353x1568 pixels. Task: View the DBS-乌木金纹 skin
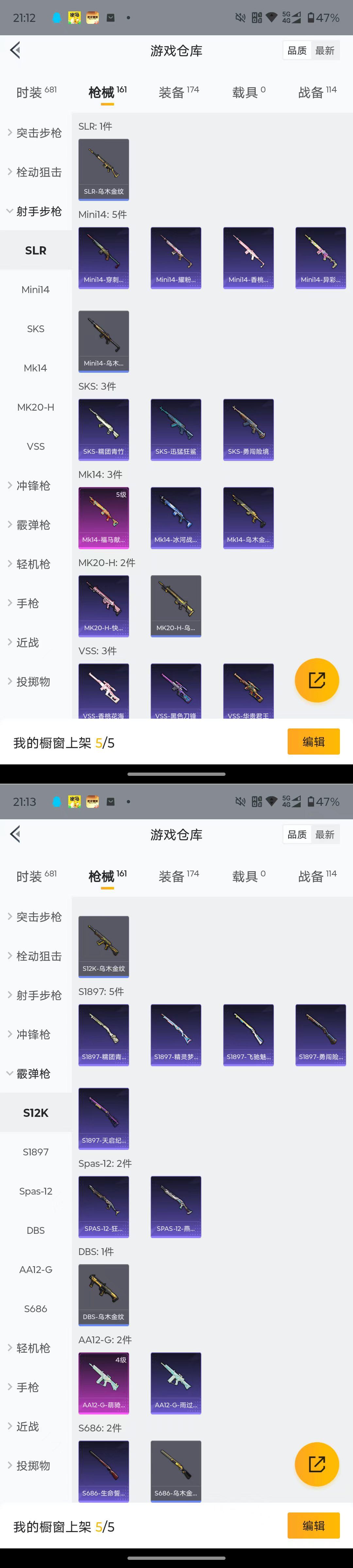pos(104,1295)
